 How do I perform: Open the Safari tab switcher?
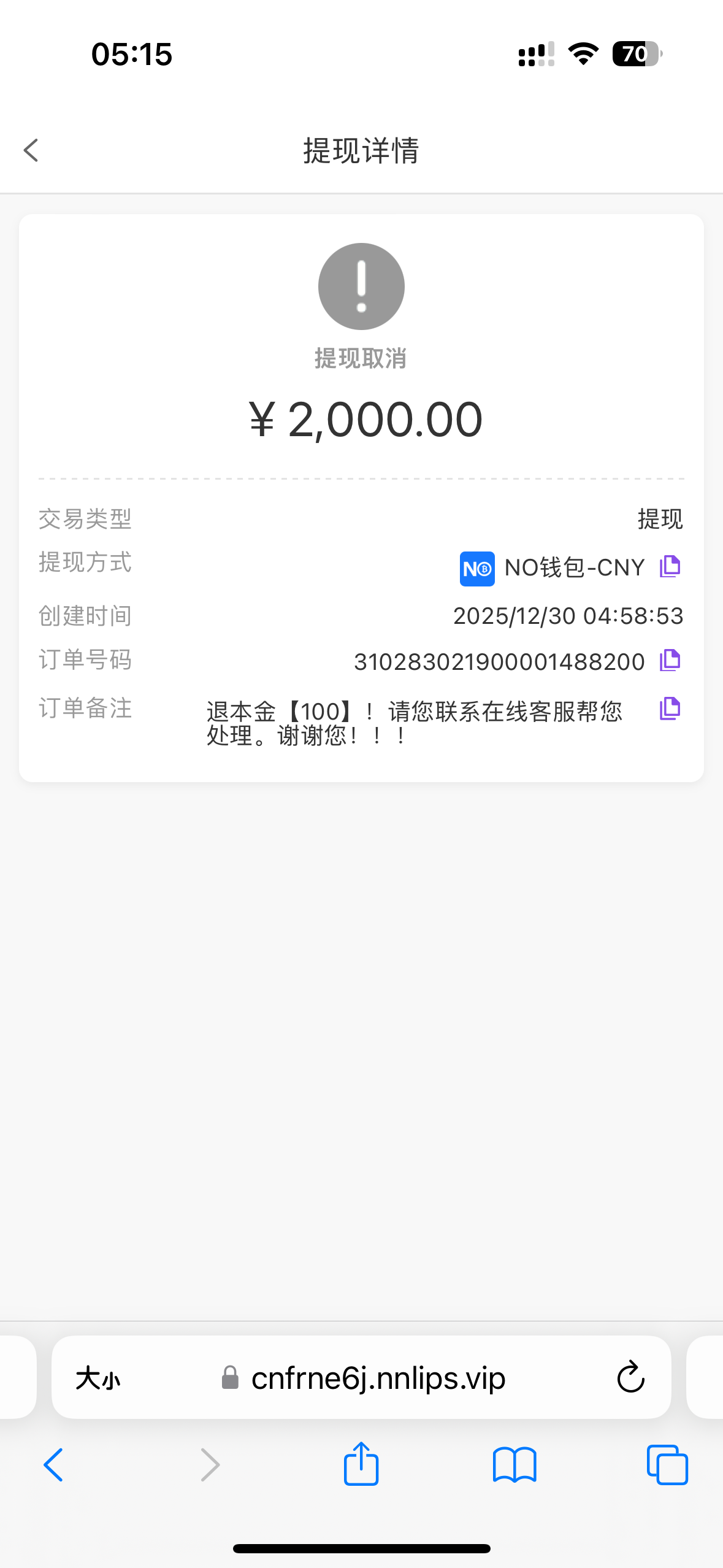(x=668, y=1465)
